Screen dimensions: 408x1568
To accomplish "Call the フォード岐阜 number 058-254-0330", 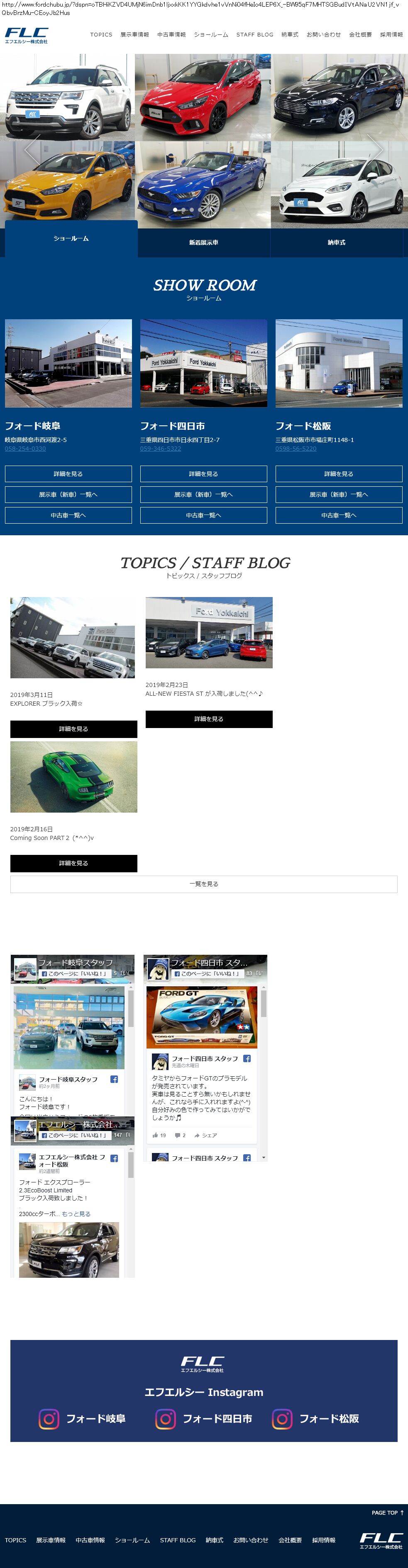I will click(x=26, y=449).
